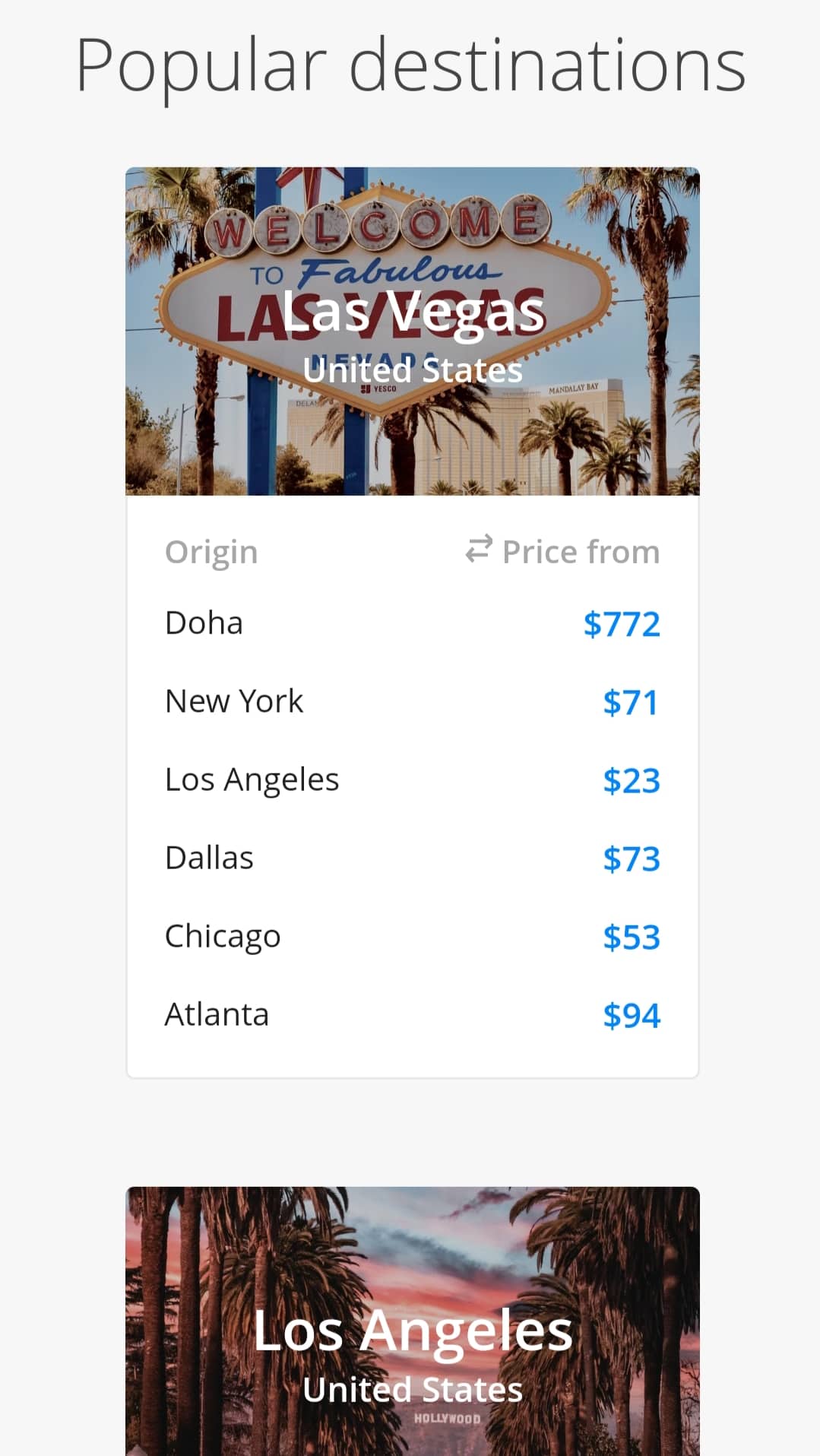Select the Atlanta origin row

point(216,1013)
